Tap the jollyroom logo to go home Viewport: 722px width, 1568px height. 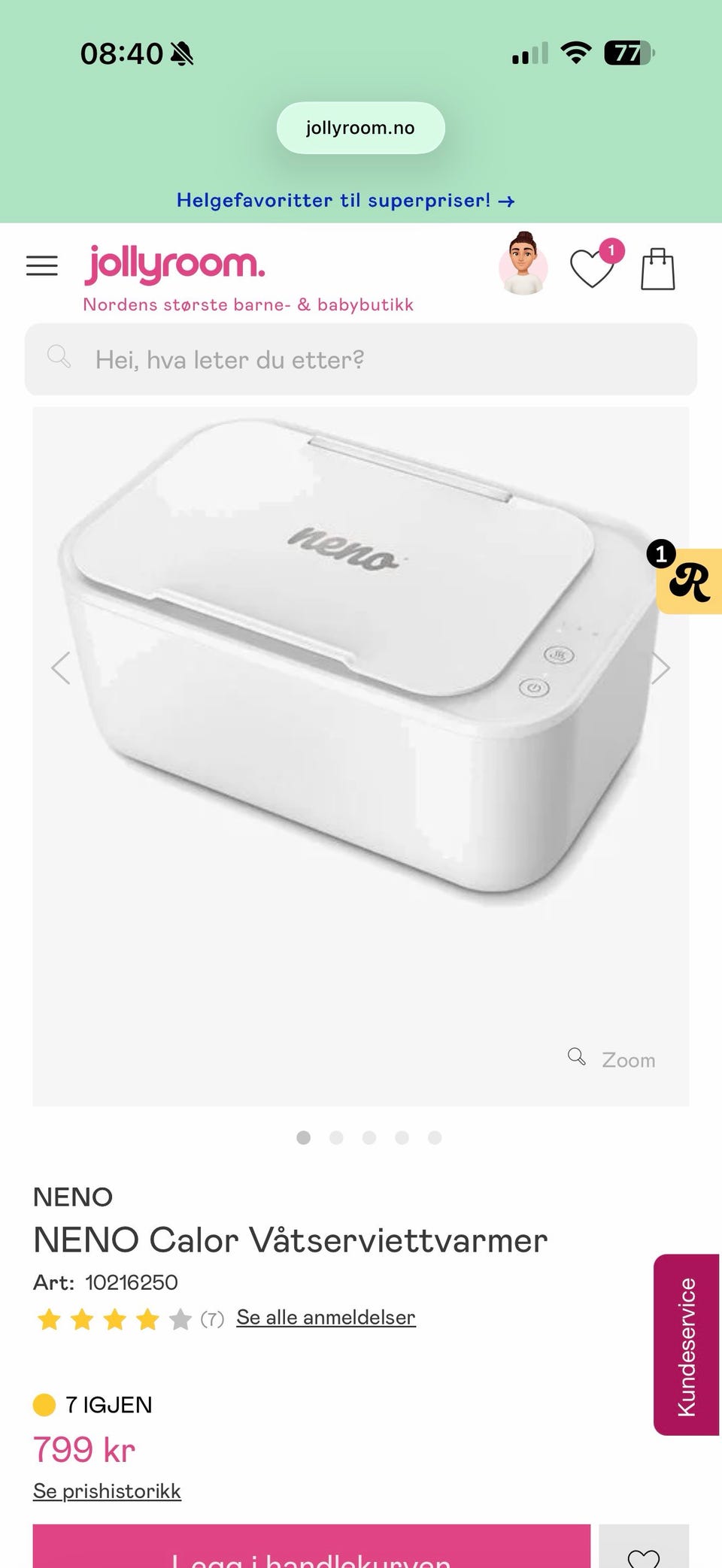174,265
